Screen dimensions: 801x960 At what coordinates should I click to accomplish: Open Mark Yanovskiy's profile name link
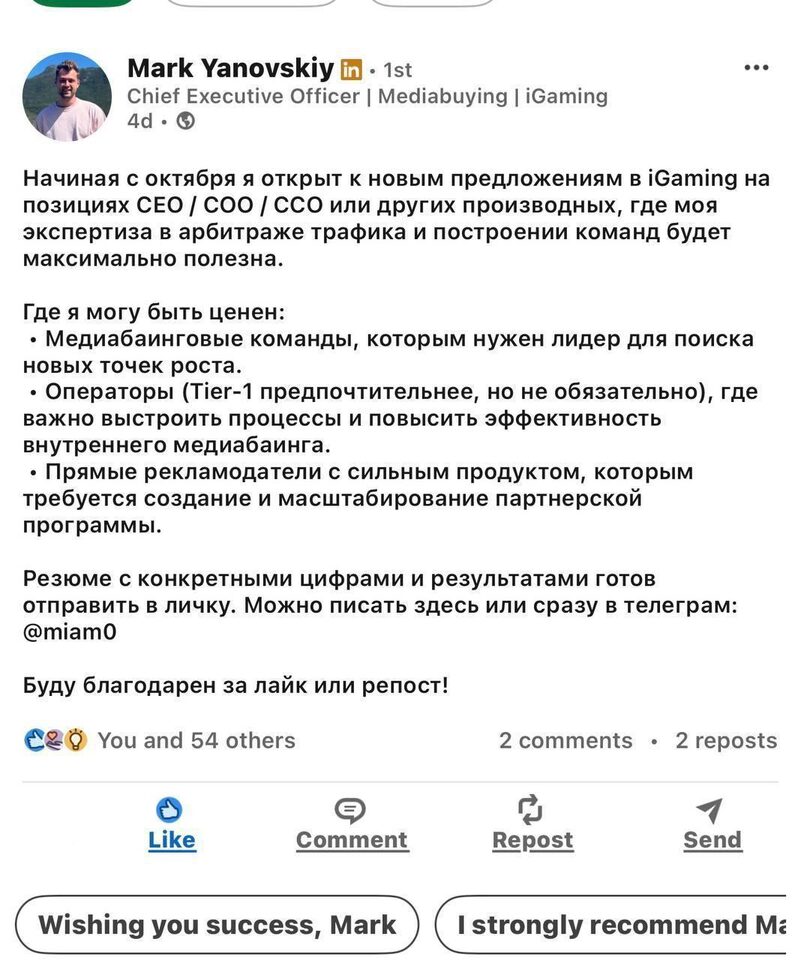231,68
